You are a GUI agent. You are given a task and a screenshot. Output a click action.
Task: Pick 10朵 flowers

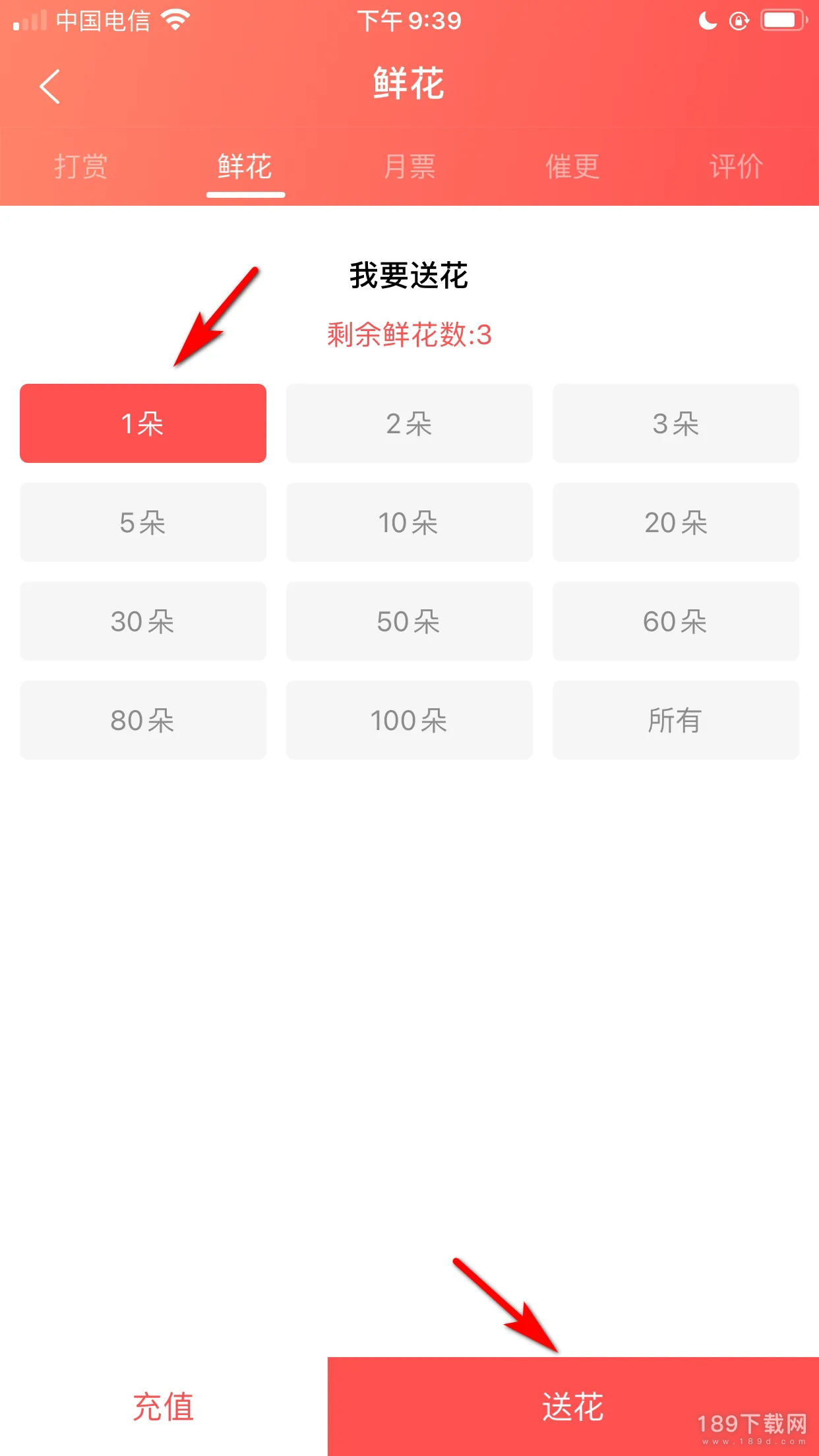(409, 522)
